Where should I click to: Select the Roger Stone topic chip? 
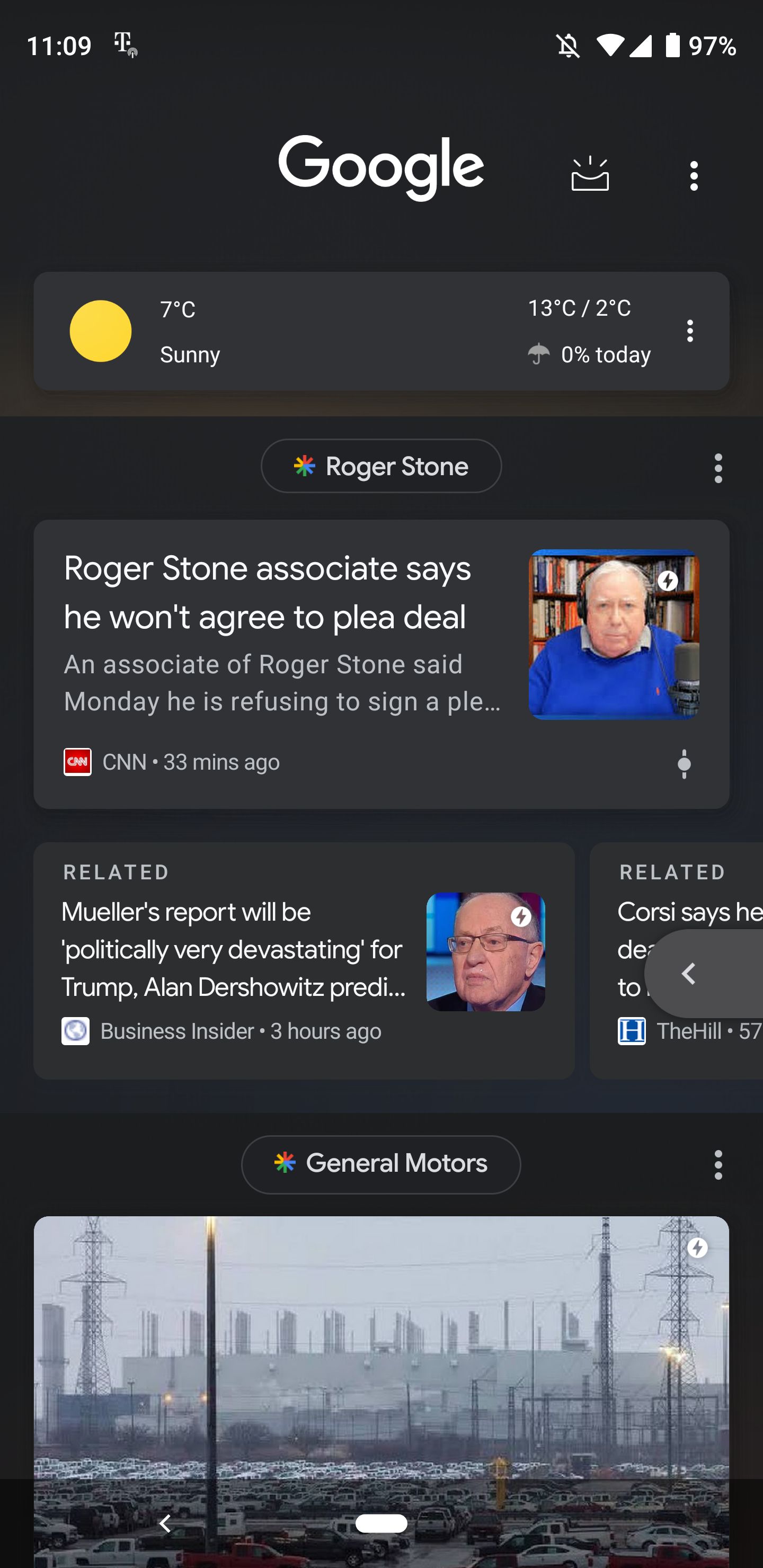tap(381, 466)
